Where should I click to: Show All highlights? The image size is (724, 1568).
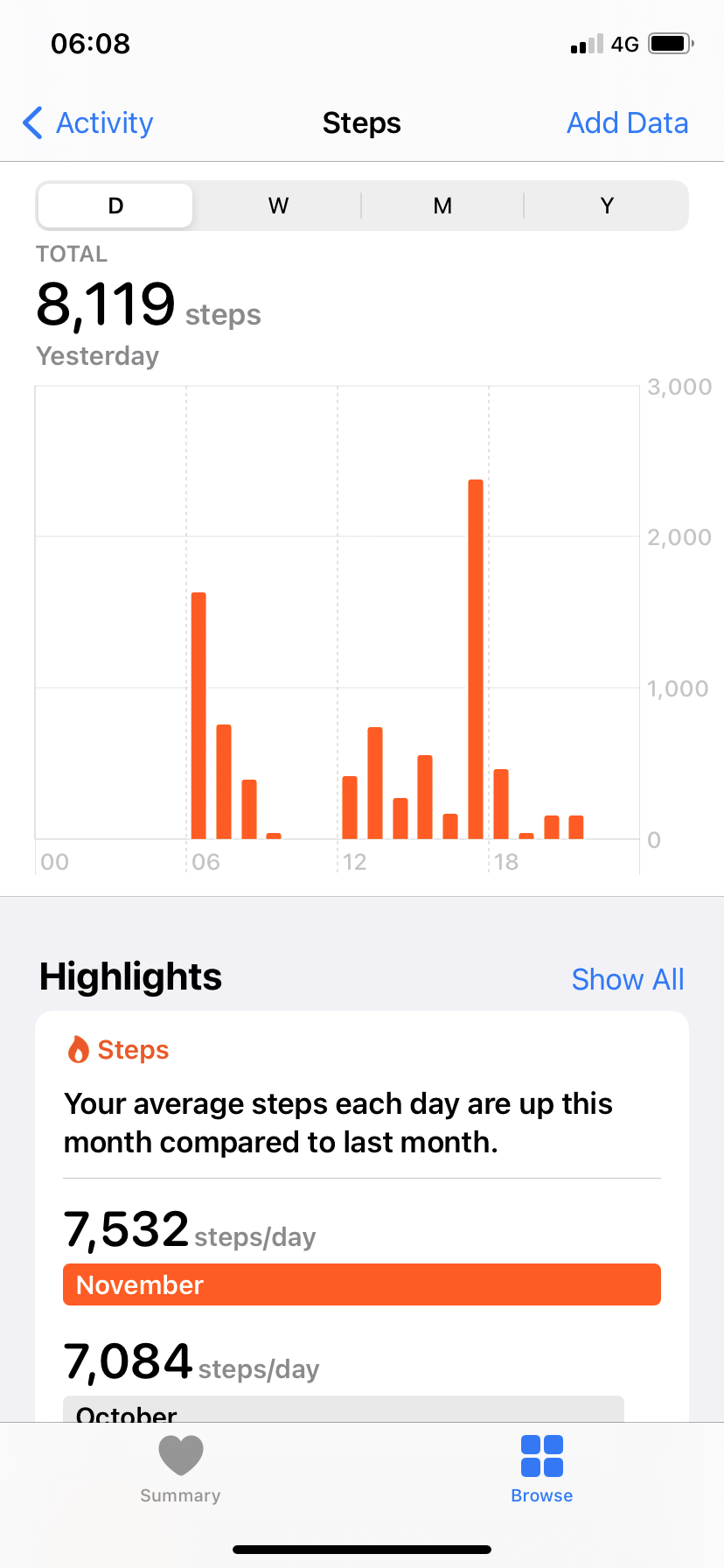pyautogui.click(x=628, y=979)
